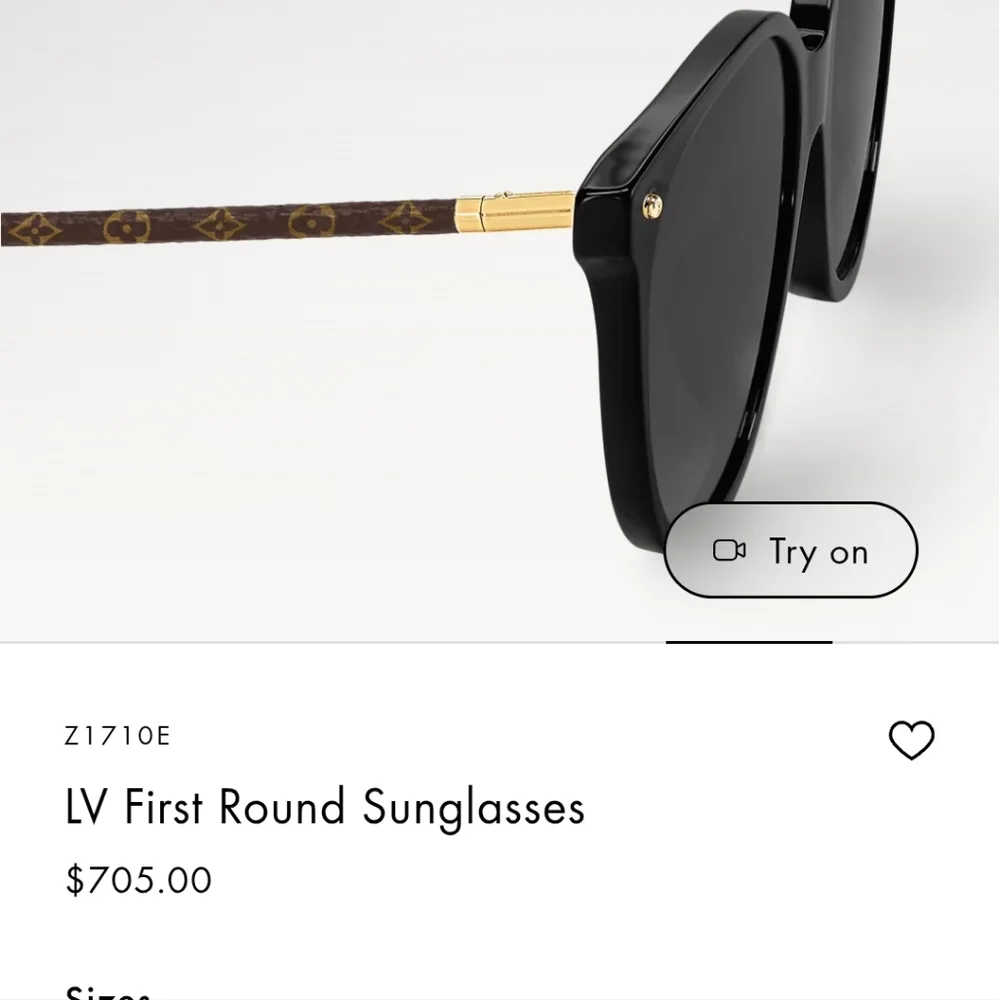
Task: Select the heart outline near the product code
Action: pos(911,740)
